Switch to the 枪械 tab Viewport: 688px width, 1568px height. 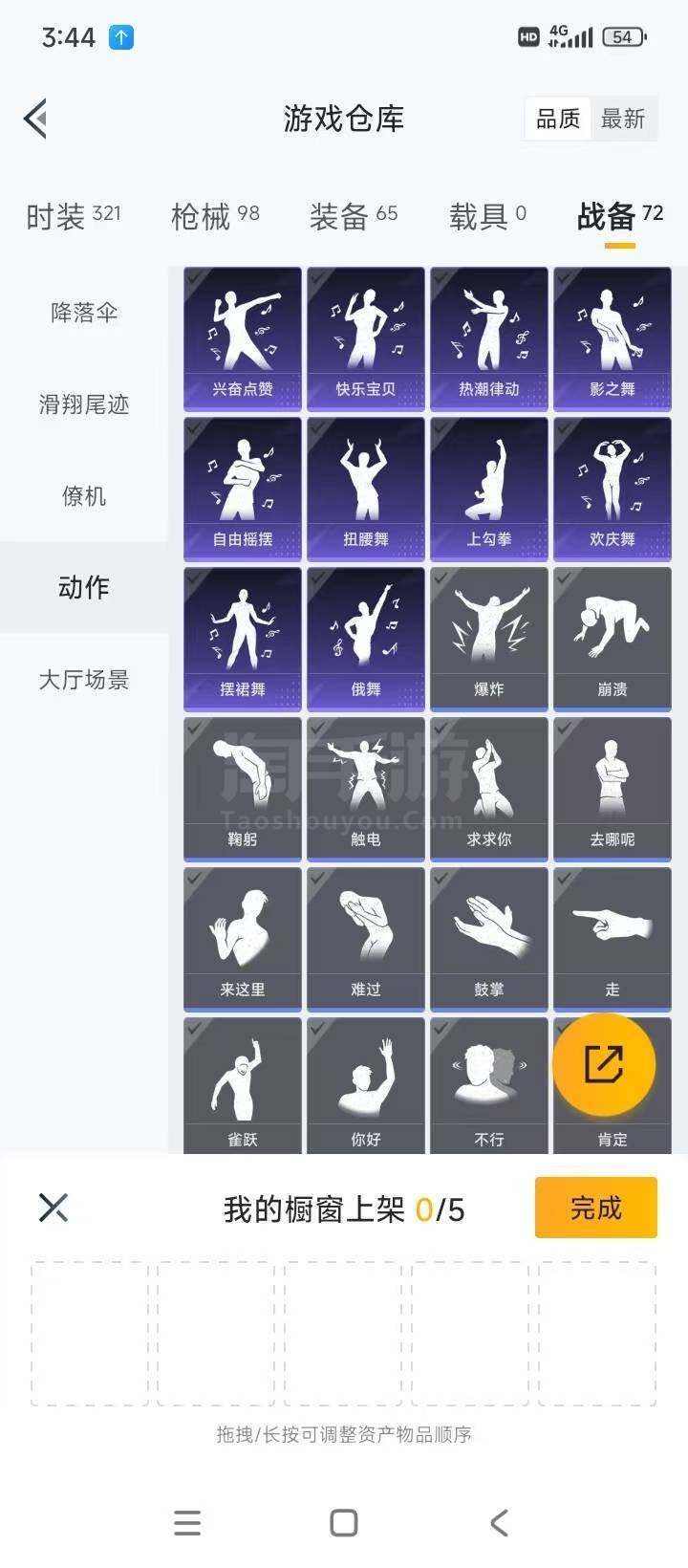tap(215, 217)
